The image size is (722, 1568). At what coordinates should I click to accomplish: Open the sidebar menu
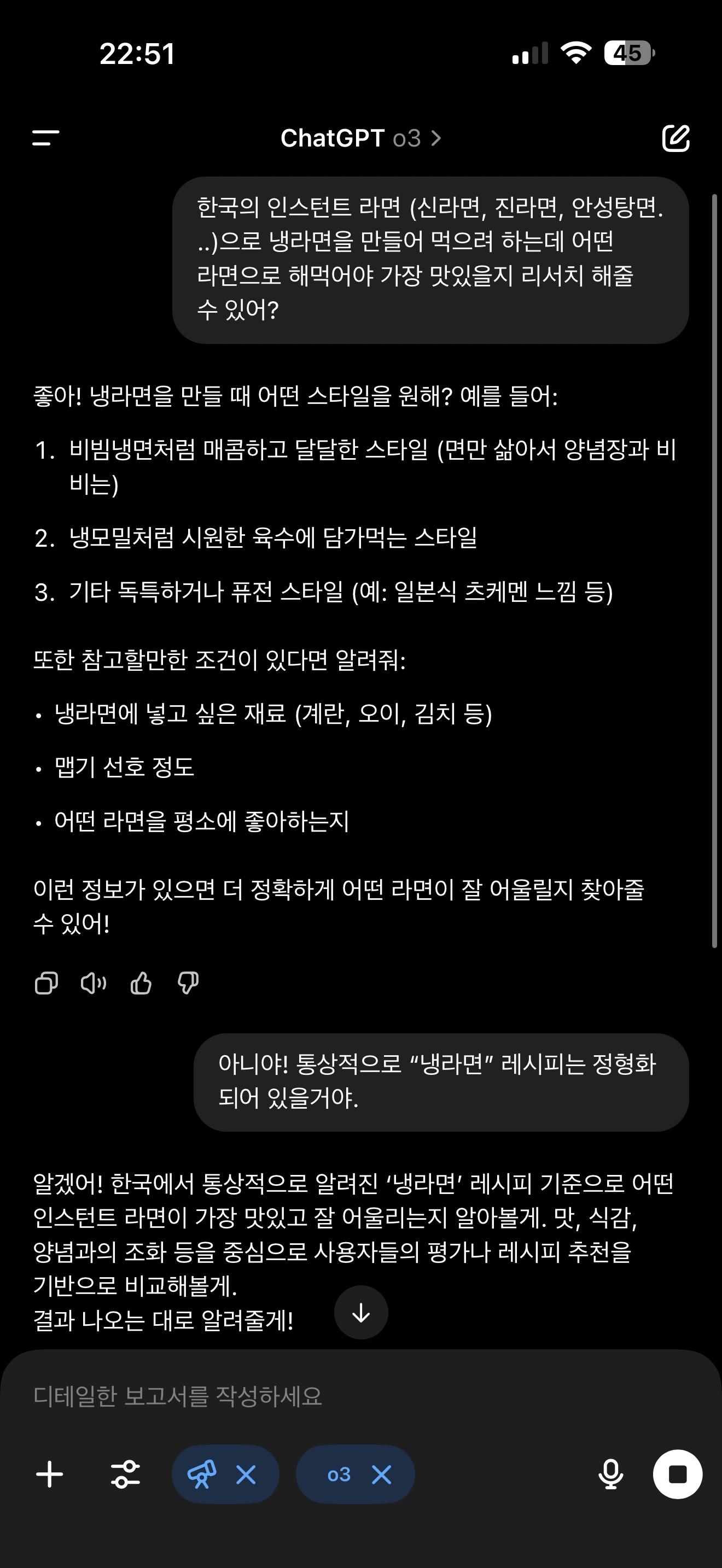[x=45, y=138]
